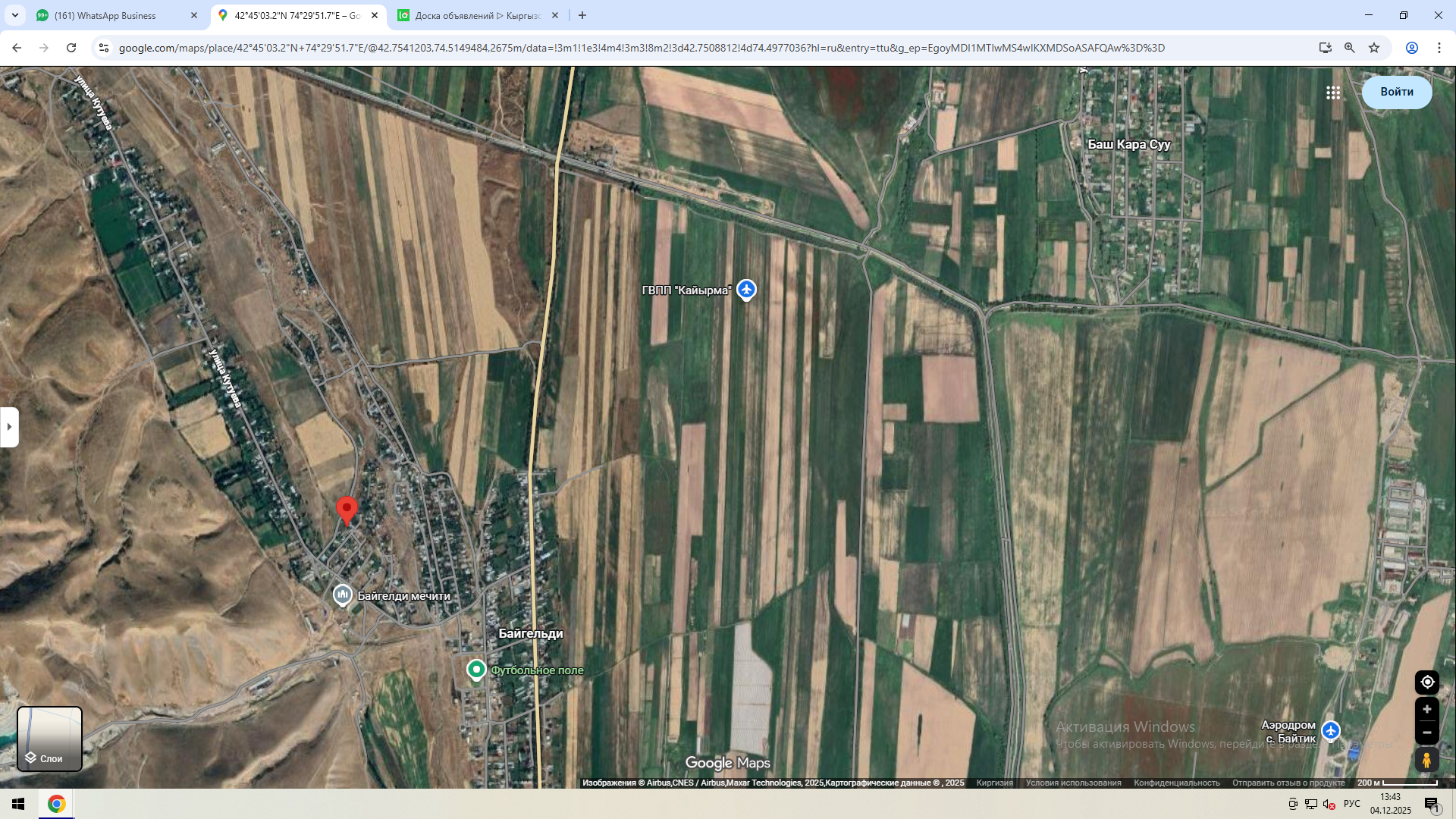The image size is (1456, 819).
Task: Open the ГВПП "Кайырма" airfield marker
Action: 746,289
